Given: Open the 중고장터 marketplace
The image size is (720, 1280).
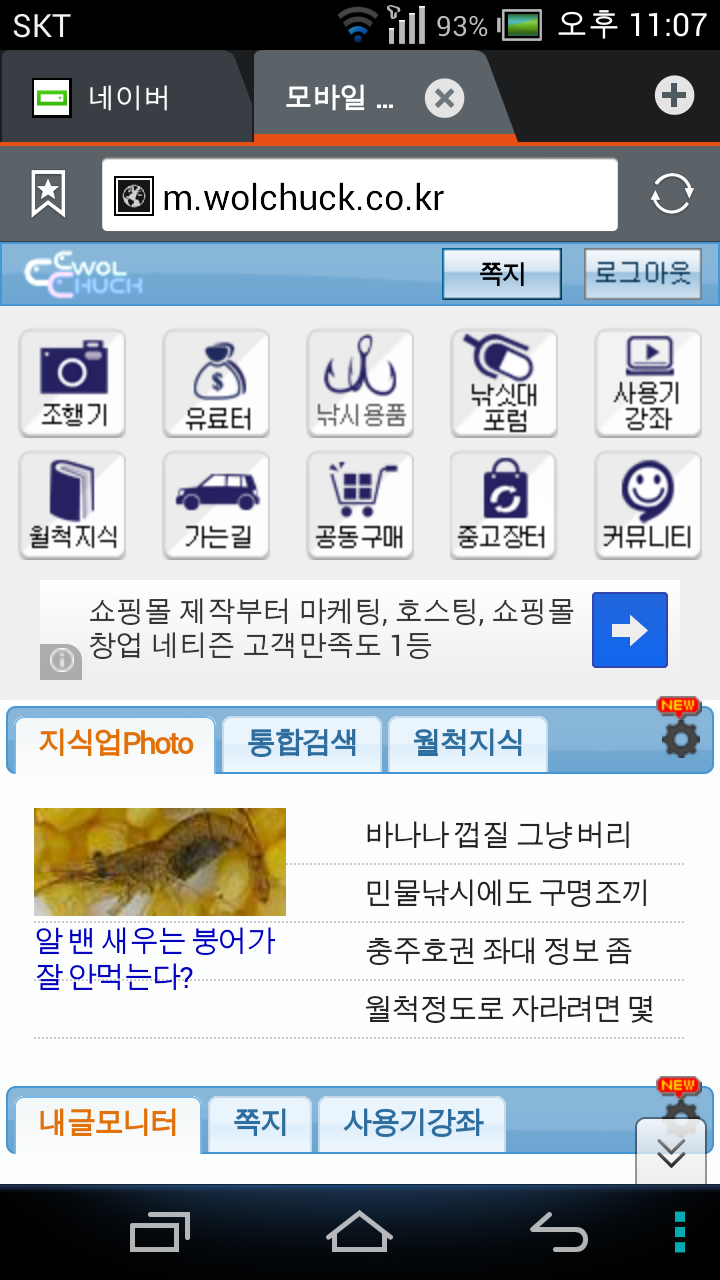Looking at the screenshot, I should pyautogui.click(x=504, y=505).
